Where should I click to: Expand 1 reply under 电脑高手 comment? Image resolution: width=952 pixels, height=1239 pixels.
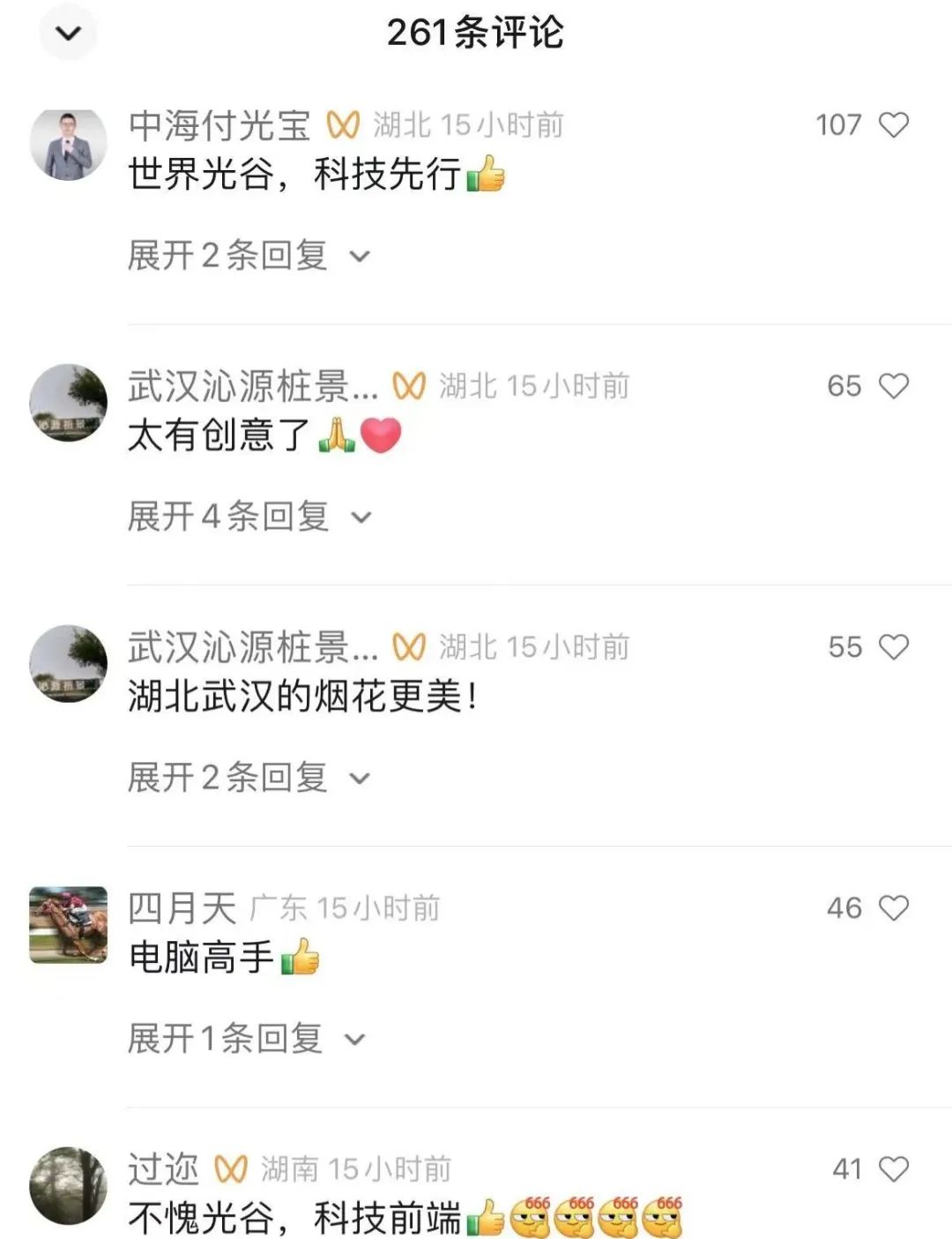246,1039
